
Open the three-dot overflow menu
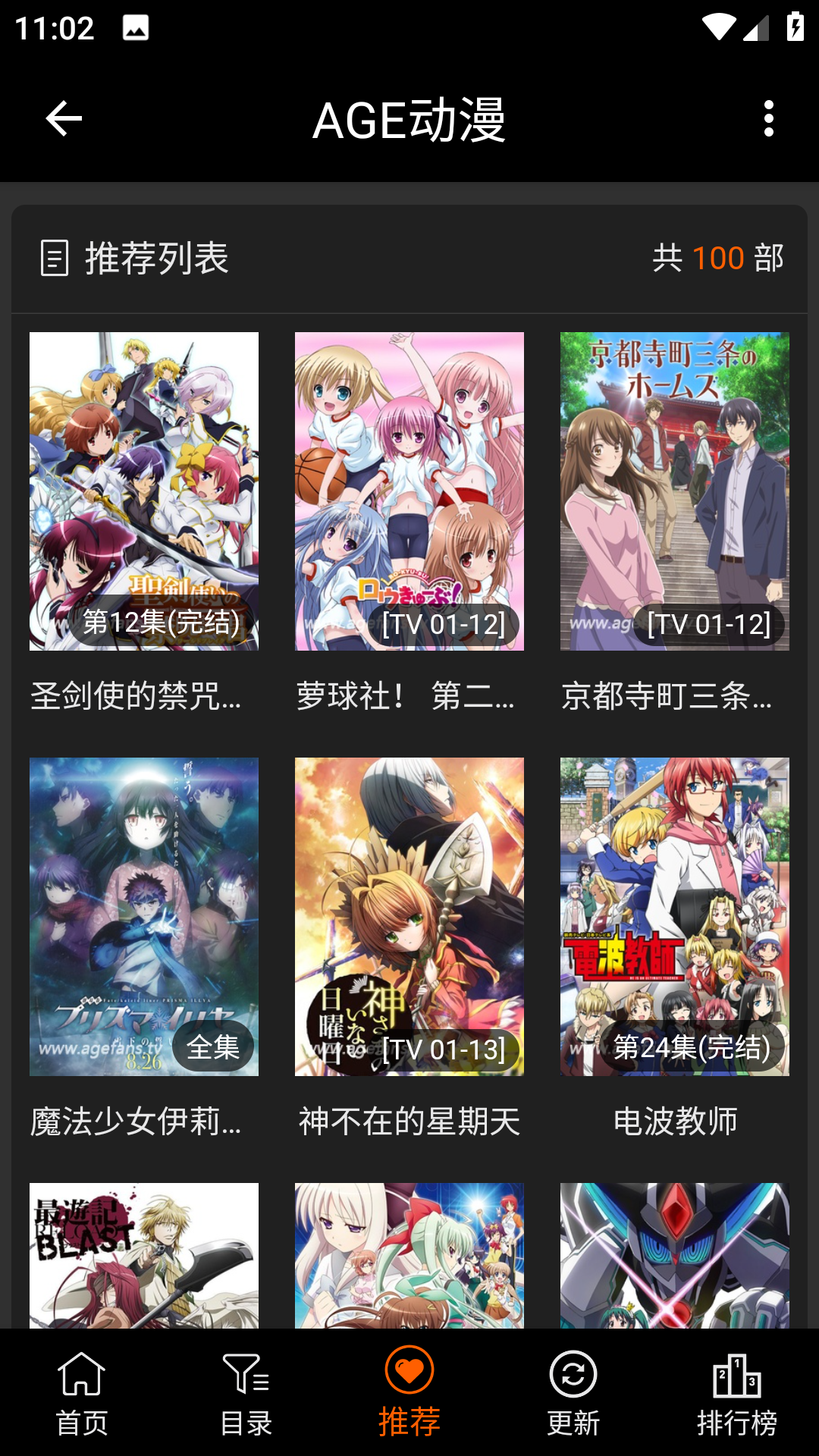pos(768,118)
